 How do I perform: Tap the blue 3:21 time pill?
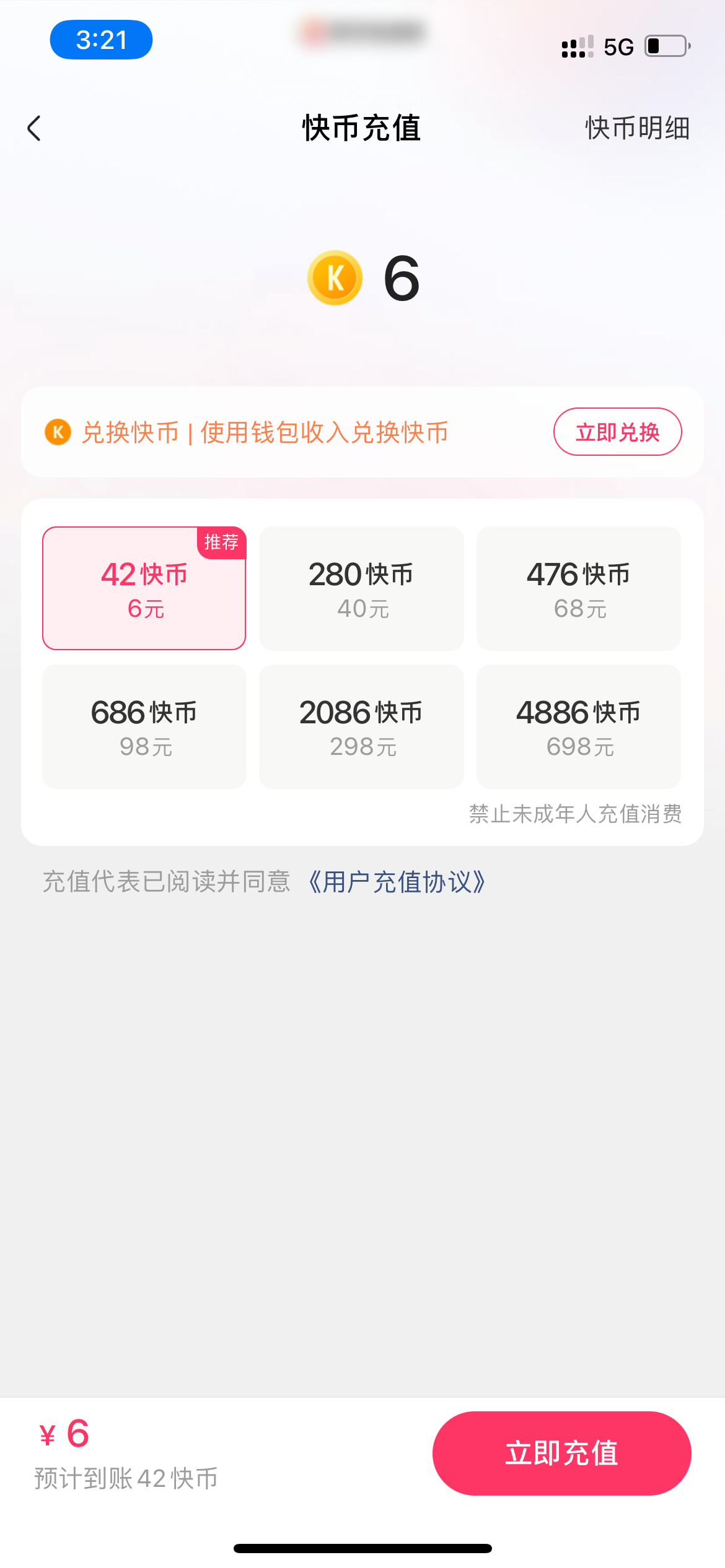[102, 39]
